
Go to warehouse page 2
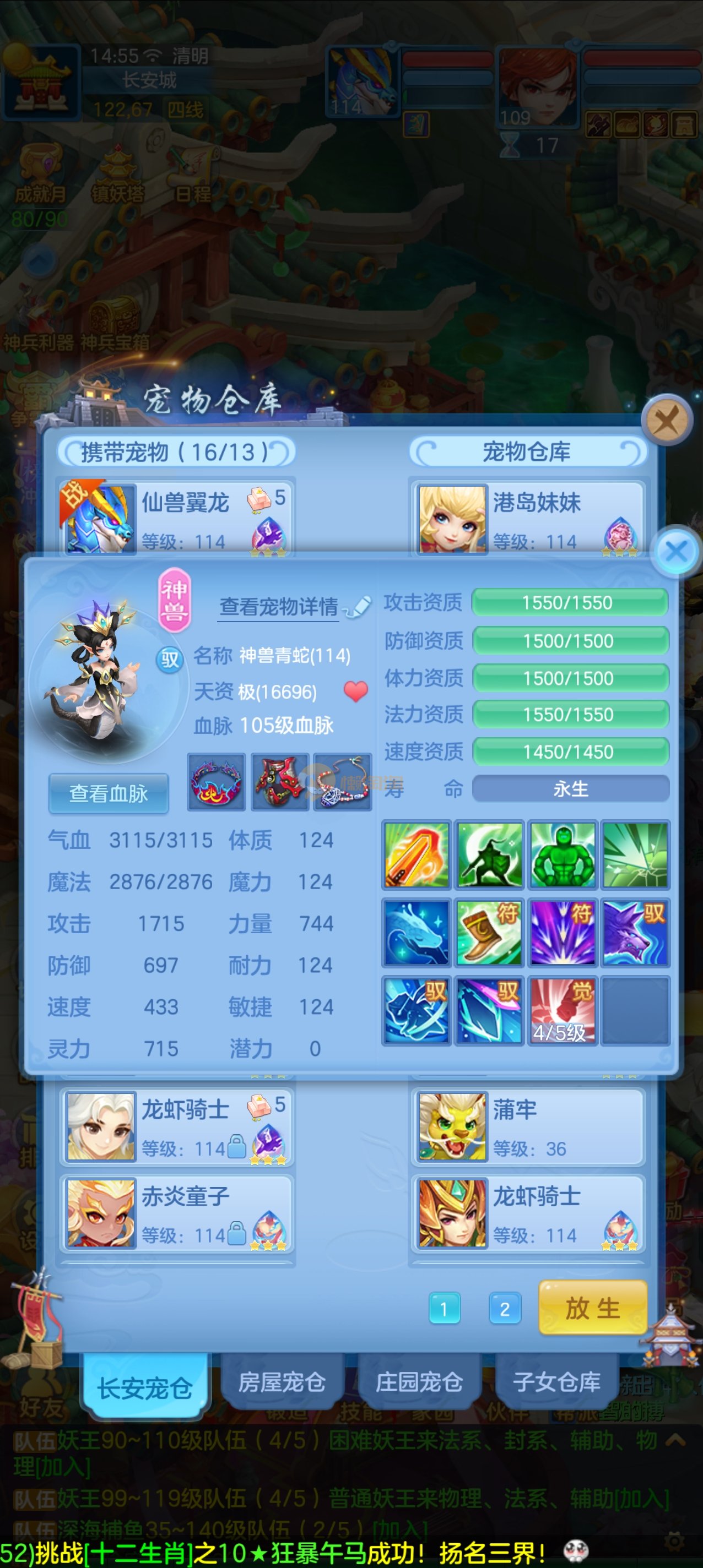(x=505, y=1309)
